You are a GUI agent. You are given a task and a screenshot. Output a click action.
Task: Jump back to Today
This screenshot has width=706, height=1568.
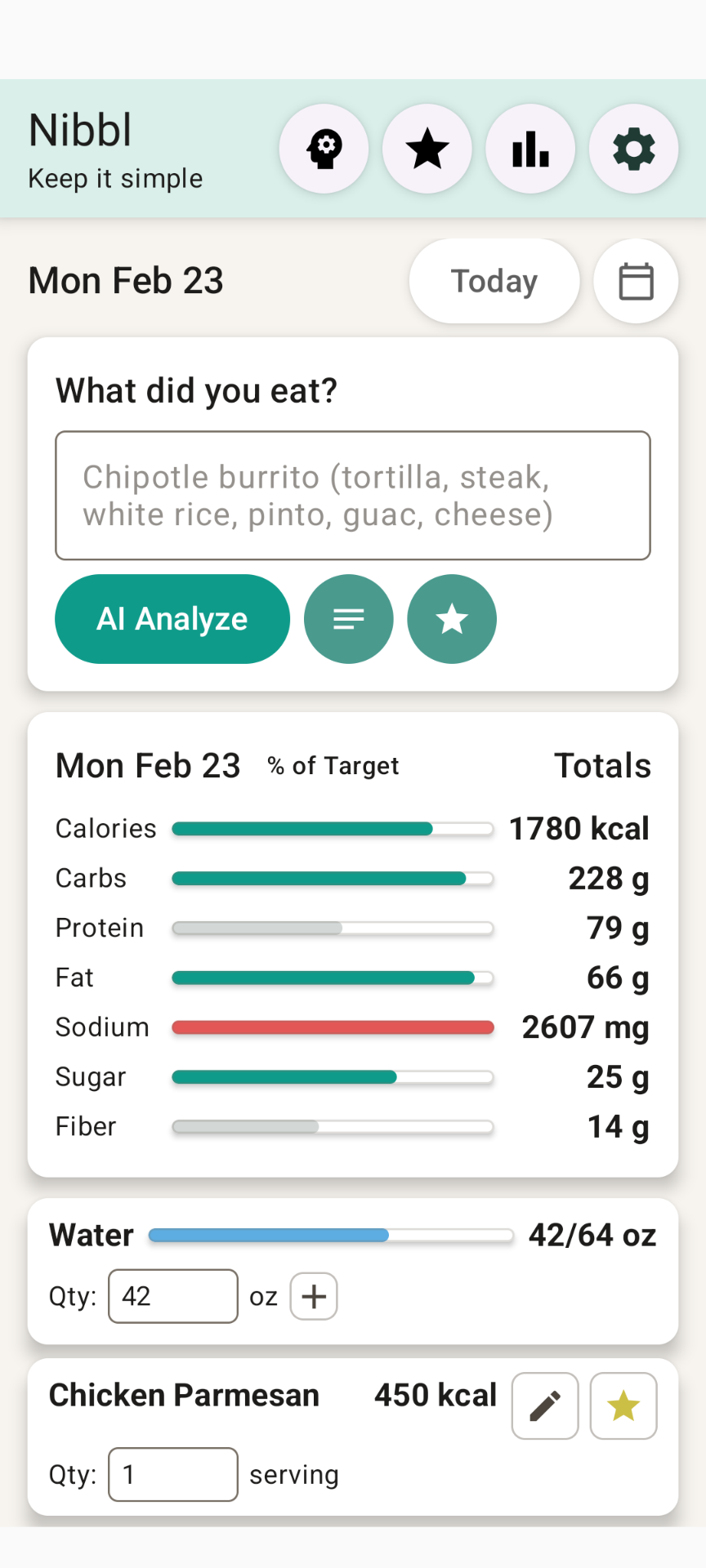(x=494, y=281)
